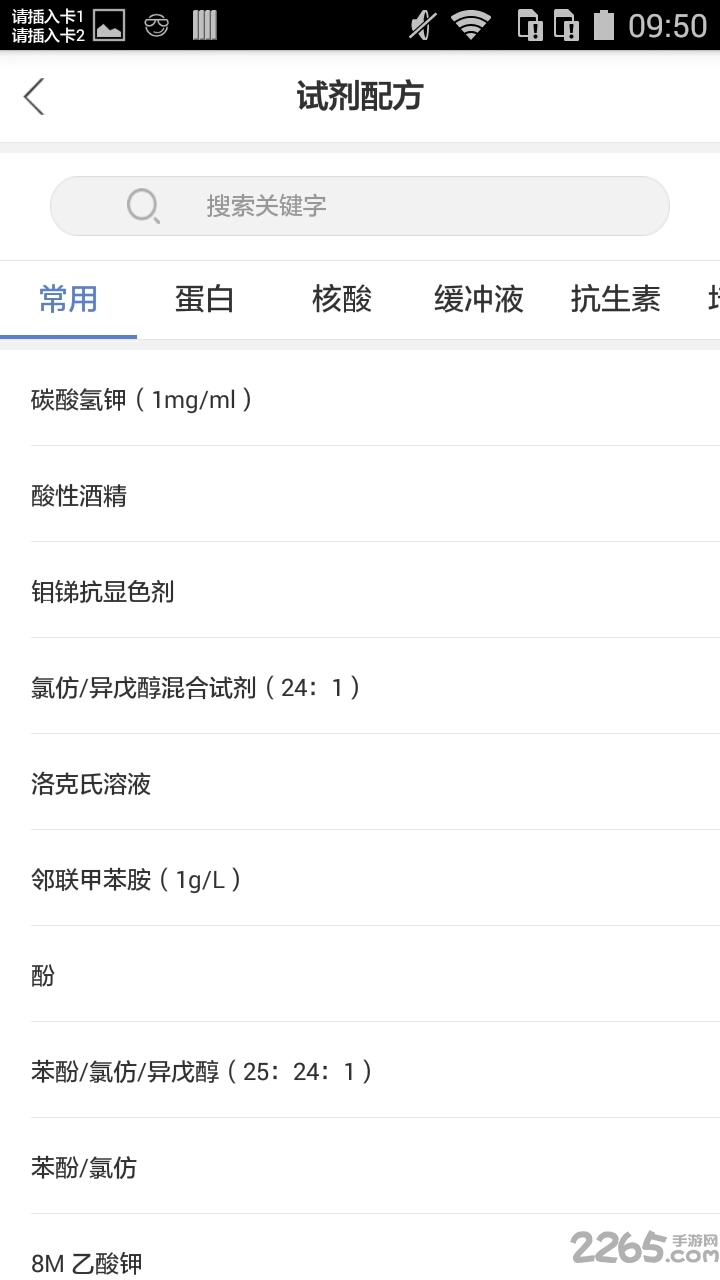Image resolution: width=720 pixels, height=1280 pixels.
Task: Tap the back arrow icon
Action: click(x=34, y=96)
